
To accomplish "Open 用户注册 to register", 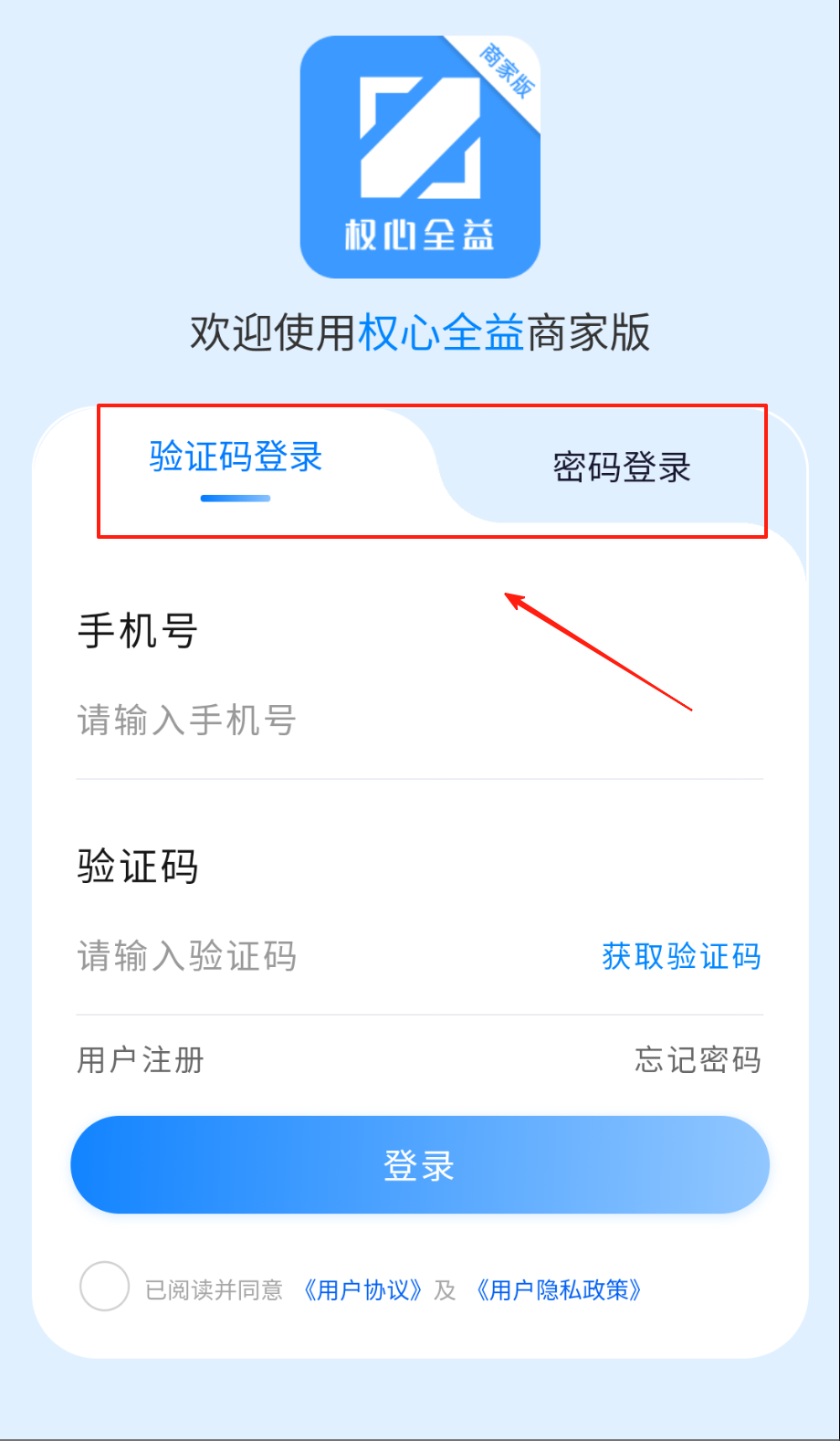I will click(141, 1060).
